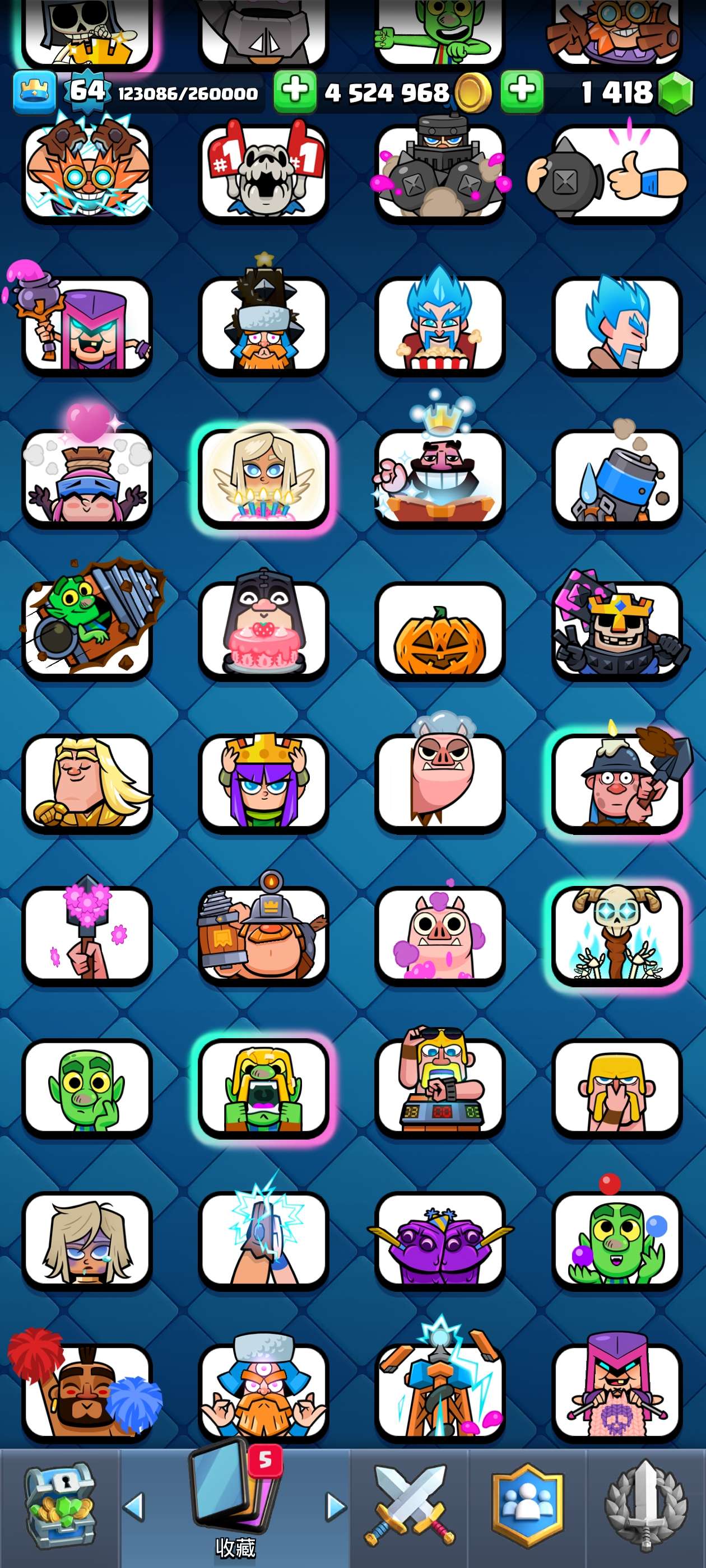Pick the goblin juggling colored balls emote
The image size is (706, 1568).
(616, 1239)
